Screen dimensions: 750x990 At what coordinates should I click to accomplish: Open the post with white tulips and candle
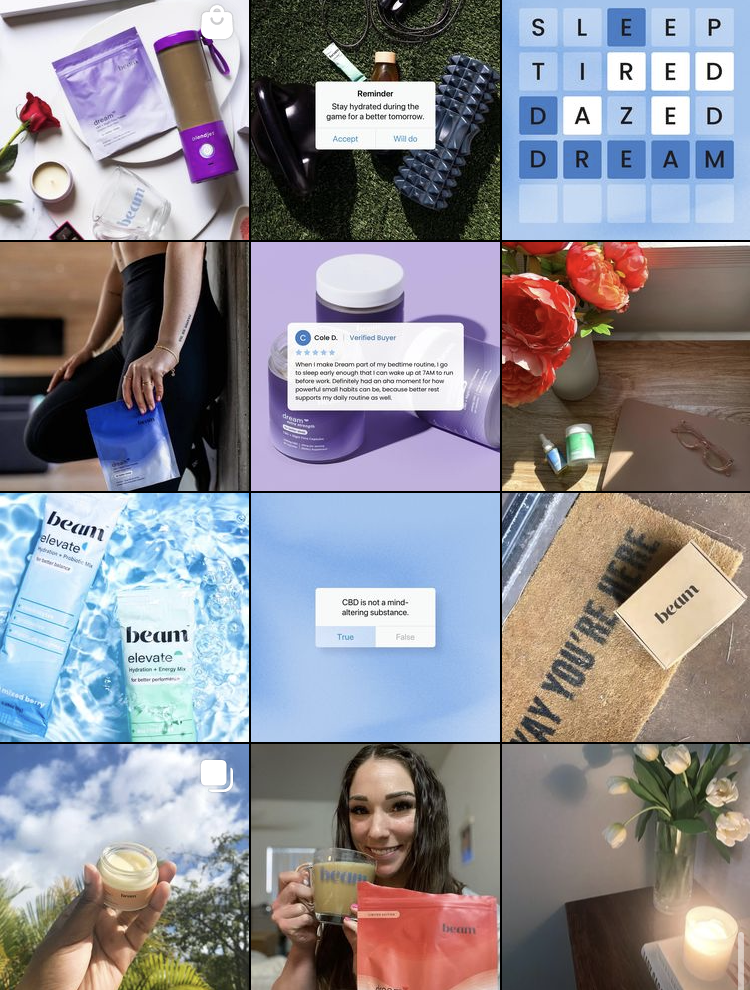pyautogui.click(x=626, y=867)
